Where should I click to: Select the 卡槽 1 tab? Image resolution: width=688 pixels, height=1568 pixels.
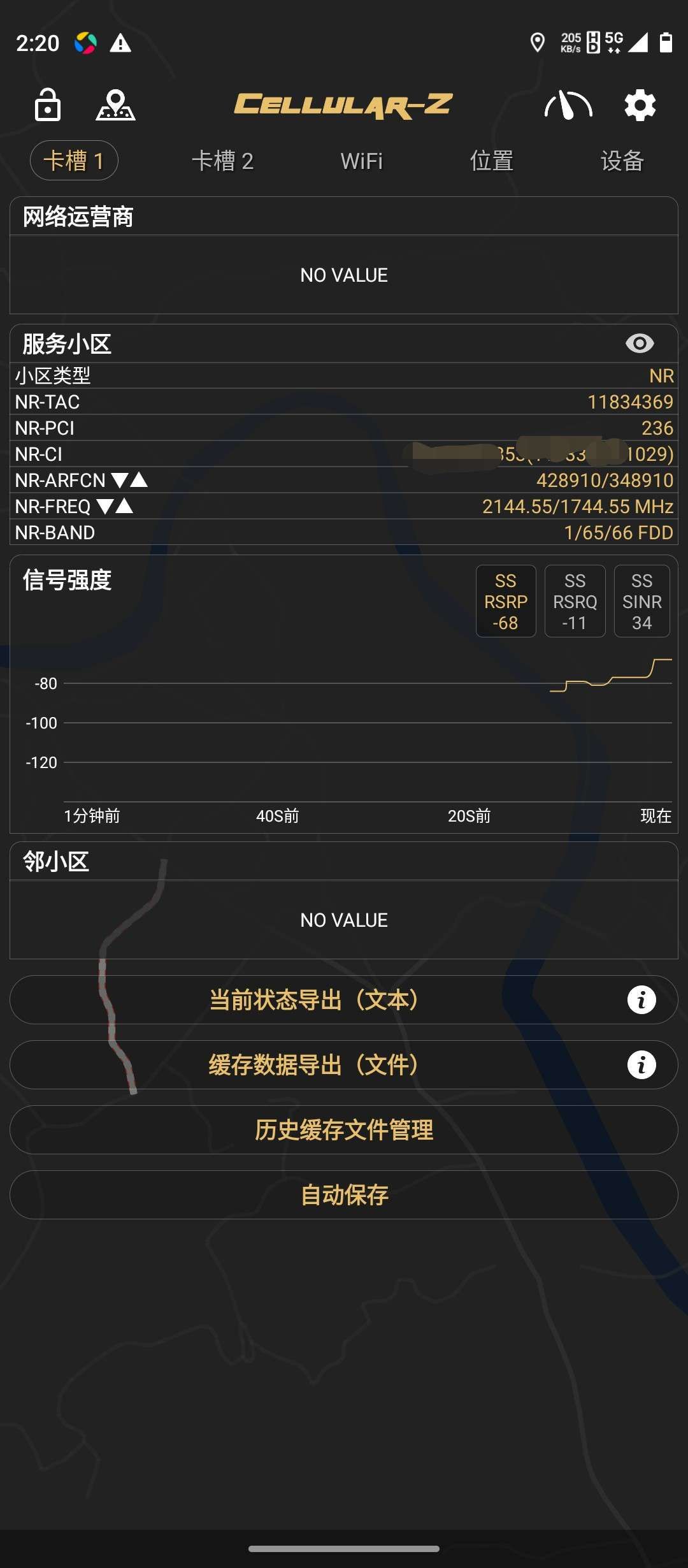tap(74, 161)
